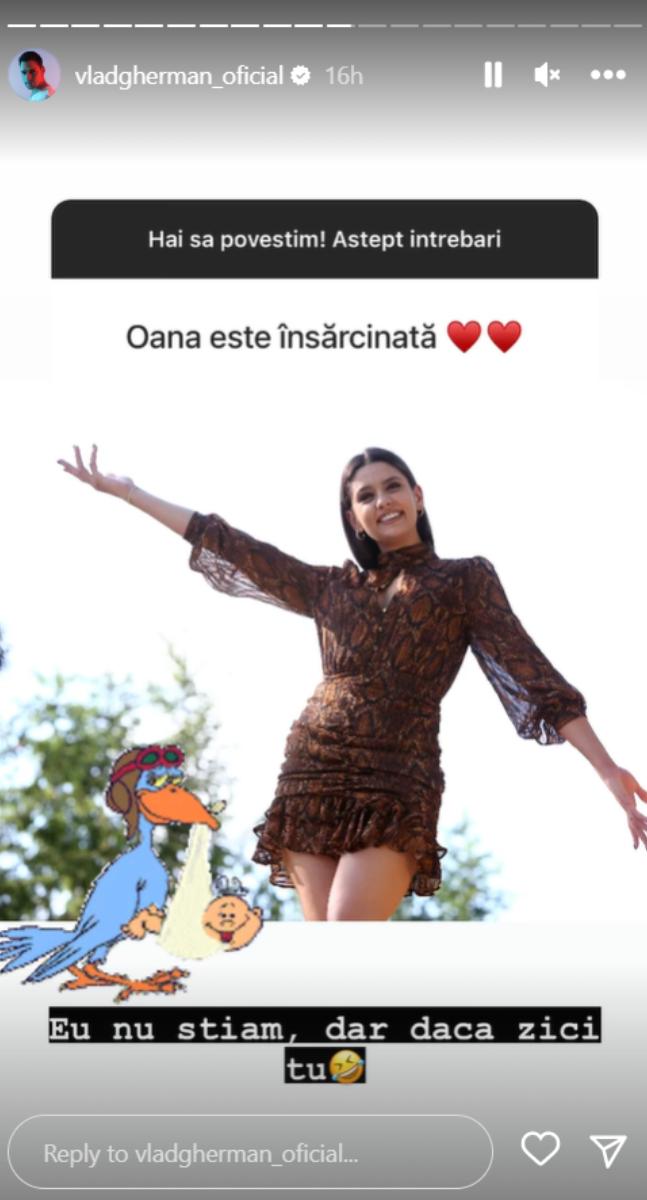Viewport: 647px width, 1200px height.
Task: Pause the story
Action: point(493,75)
